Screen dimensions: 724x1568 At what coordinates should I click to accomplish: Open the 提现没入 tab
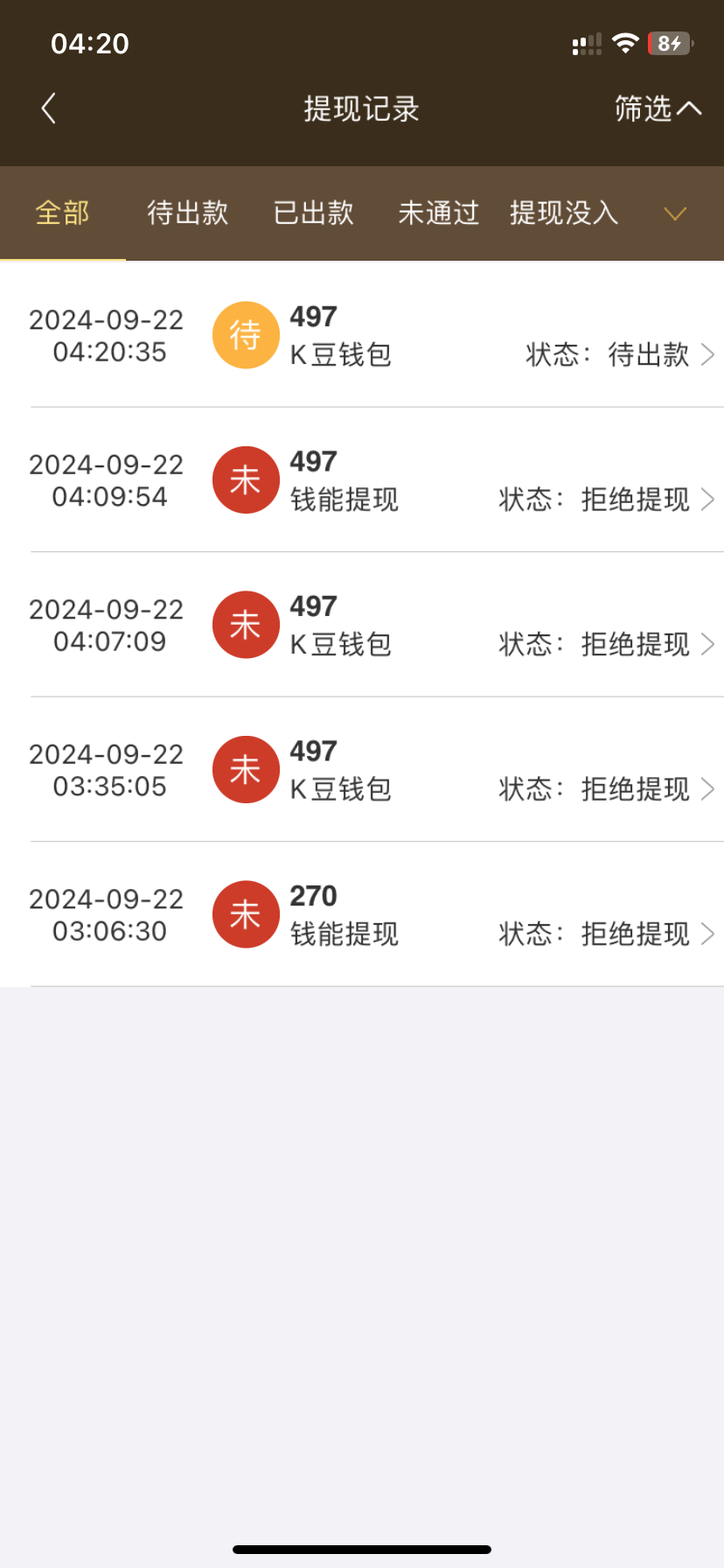coord(564,213)
